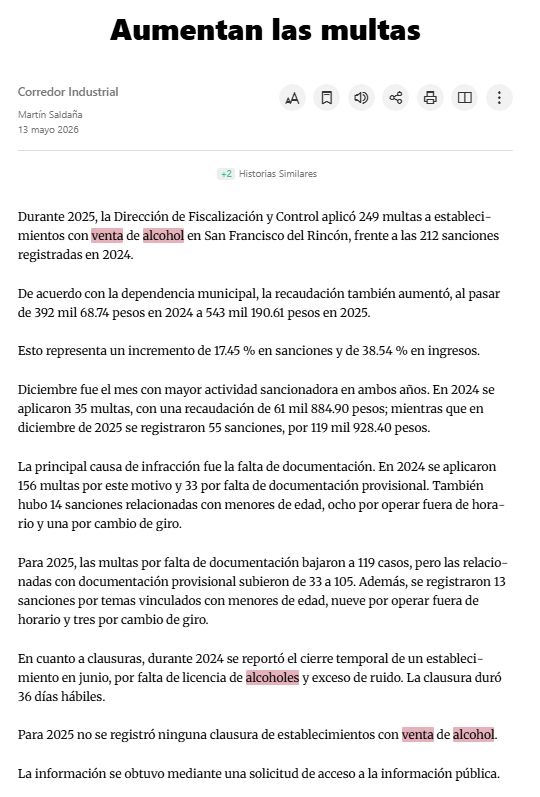The image size is (540, 797).
Task: Open the +2 Historias Similares link
Action: point(267,174)
